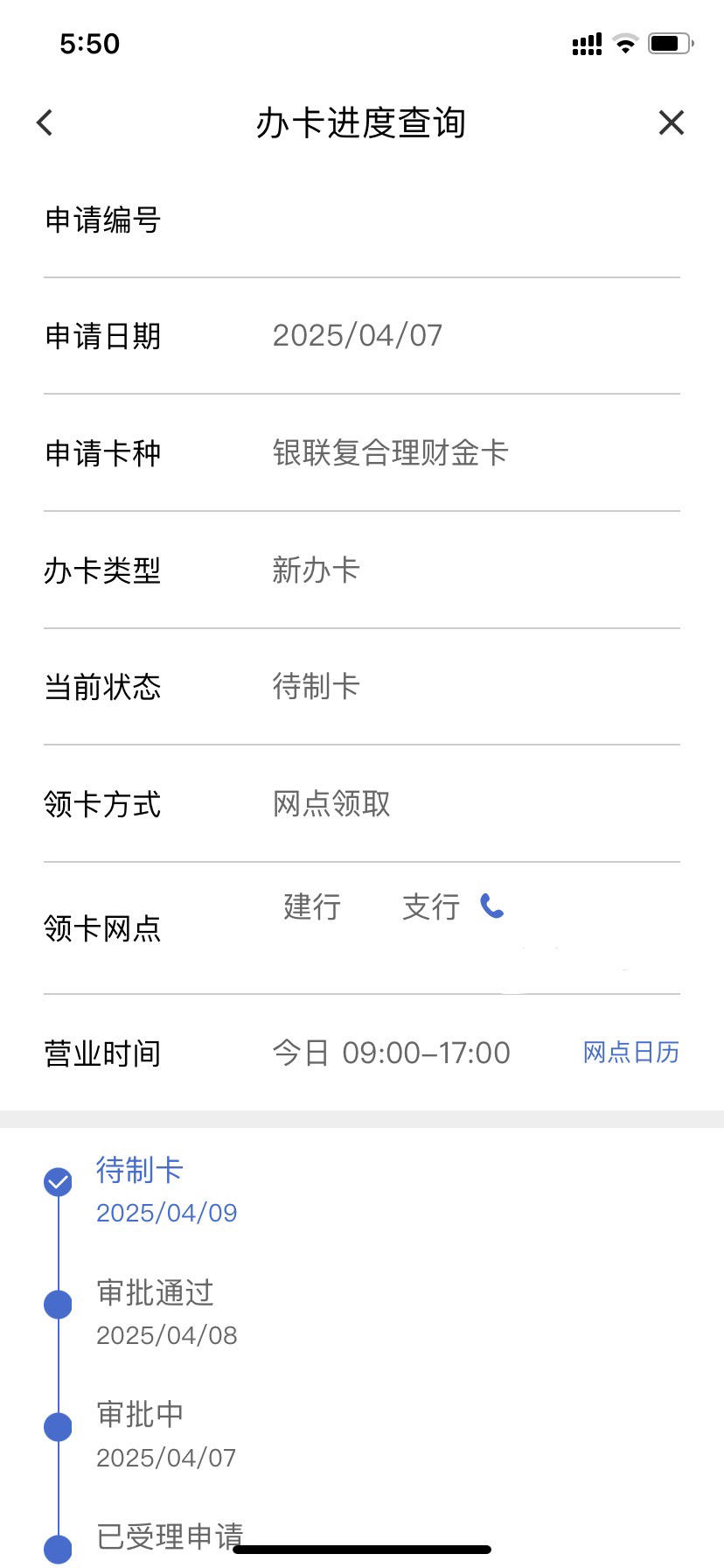Go back using the top-left arrow
The height and width of the screenshot is (1568, 724).
(x=45, y=122)
